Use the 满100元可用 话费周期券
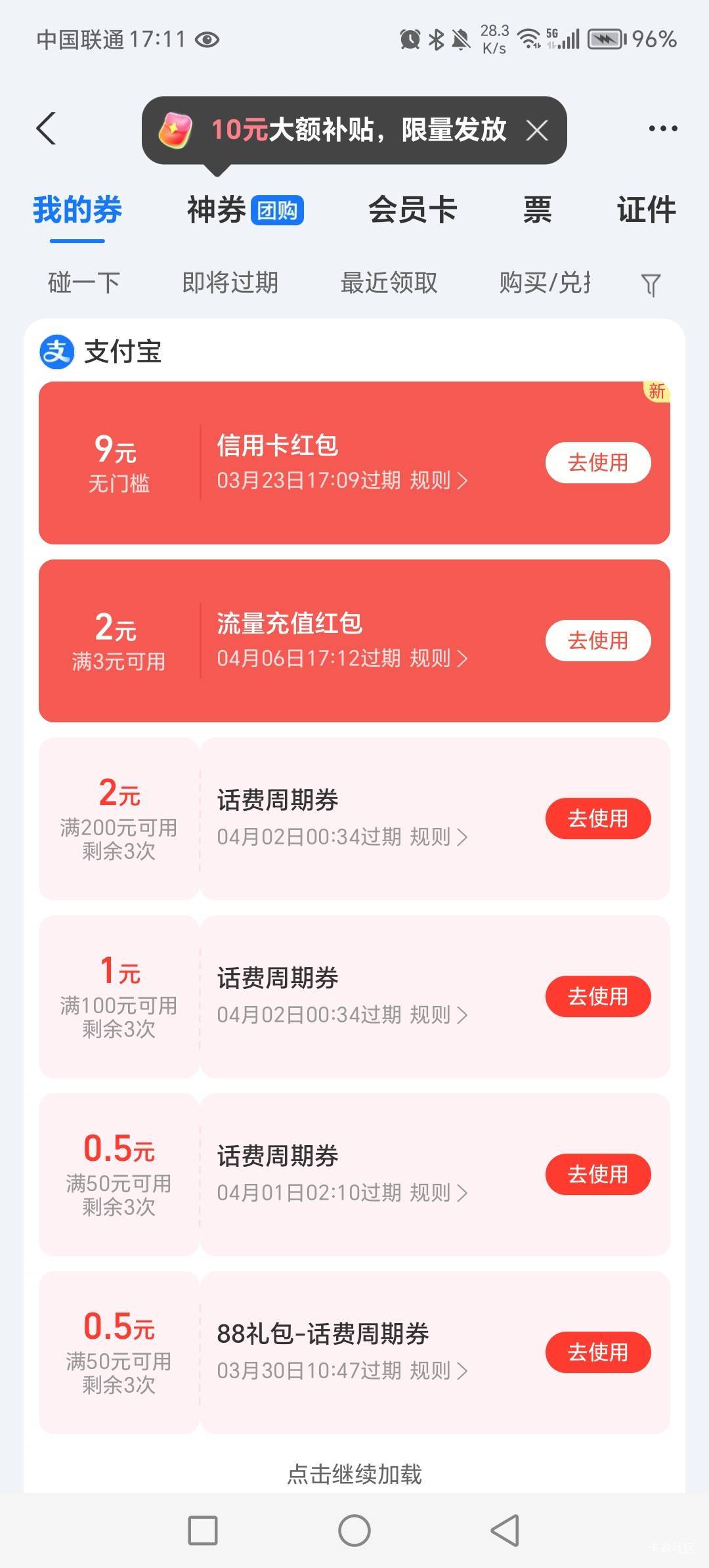Viewport: 709px width, 1568px height. pyautogui.click(x=598, y=996)
